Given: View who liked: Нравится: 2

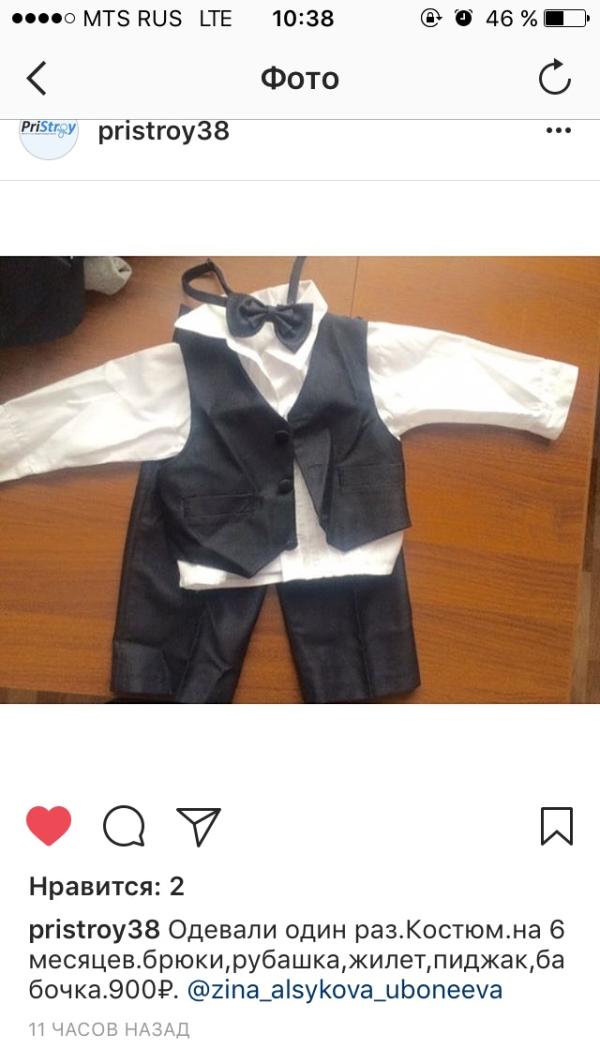Looking at the screenshot, I should (x=106, y=886).
